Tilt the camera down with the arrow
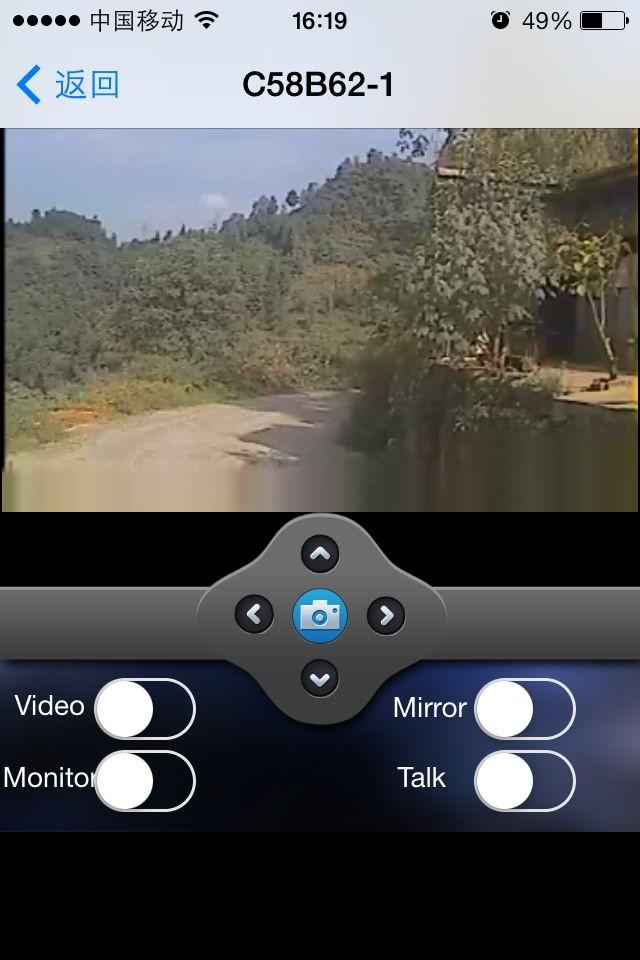The width and height of the screenshot is (640, 960). [320, 679]
